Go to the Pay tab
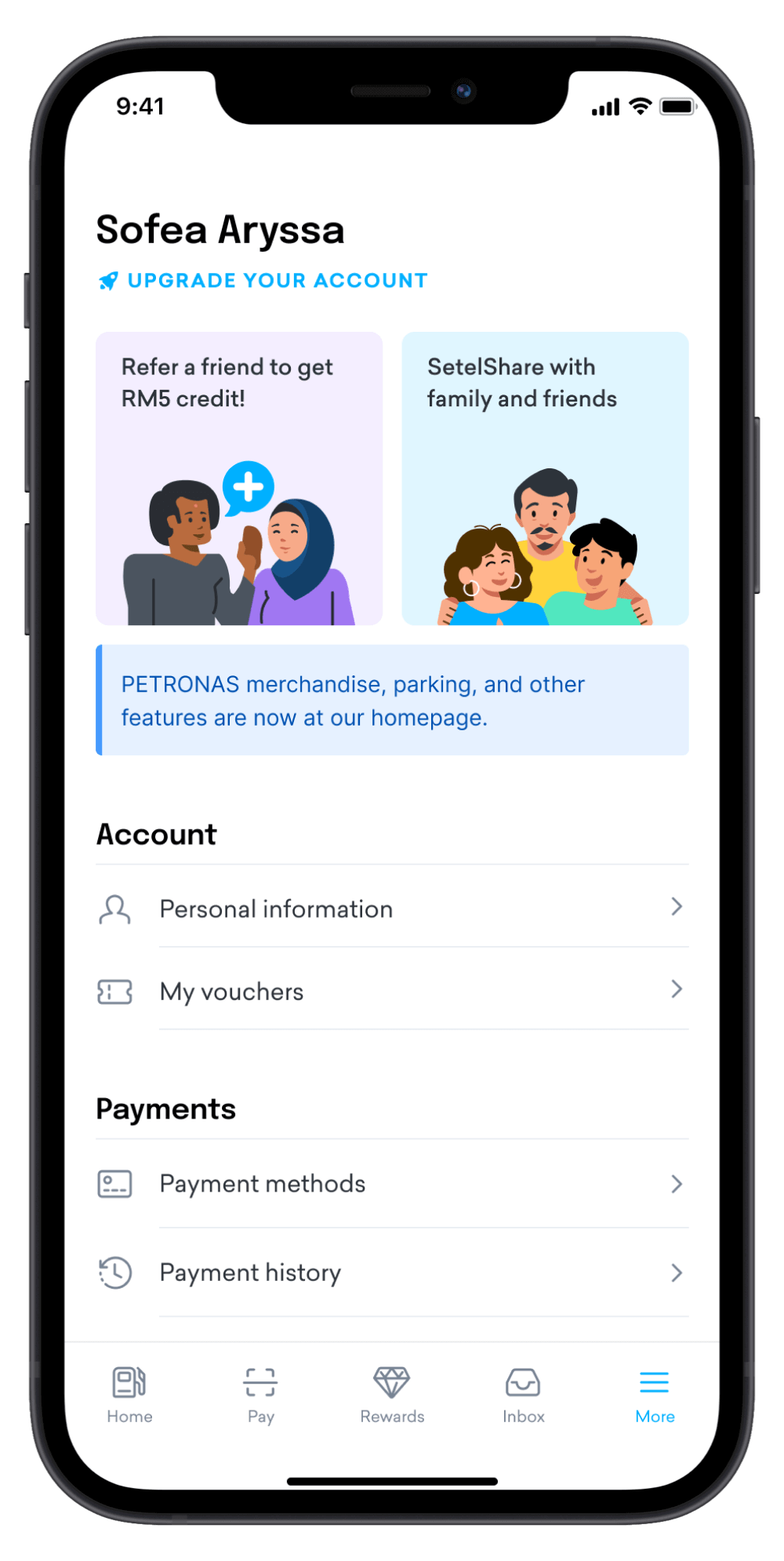The width and height of the screenshot is (784, 1561). [260, 1395]
